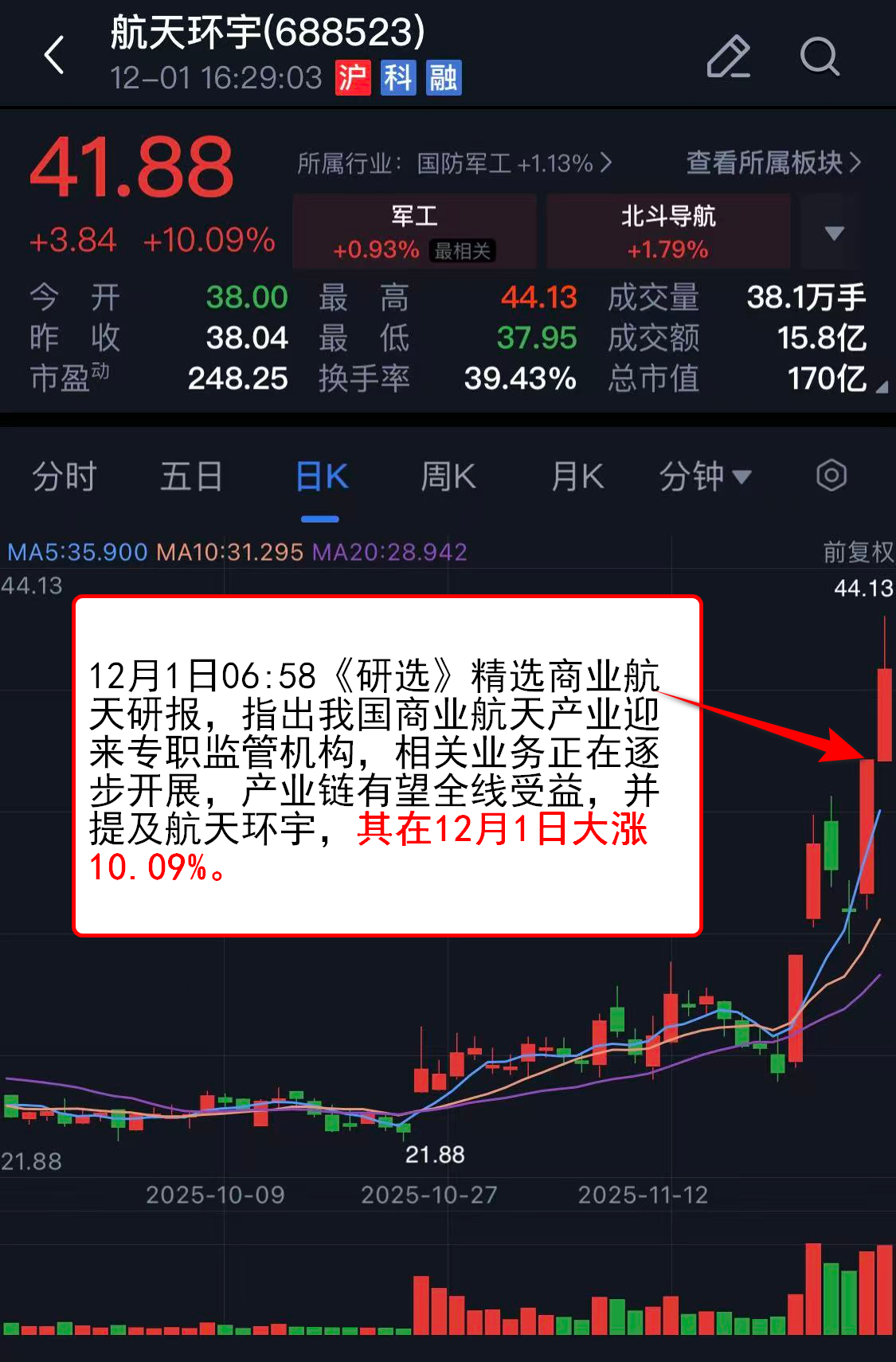Select the 军工 sector chip
This screenshot has height=1362, width=896.
[x=414, y=232]
